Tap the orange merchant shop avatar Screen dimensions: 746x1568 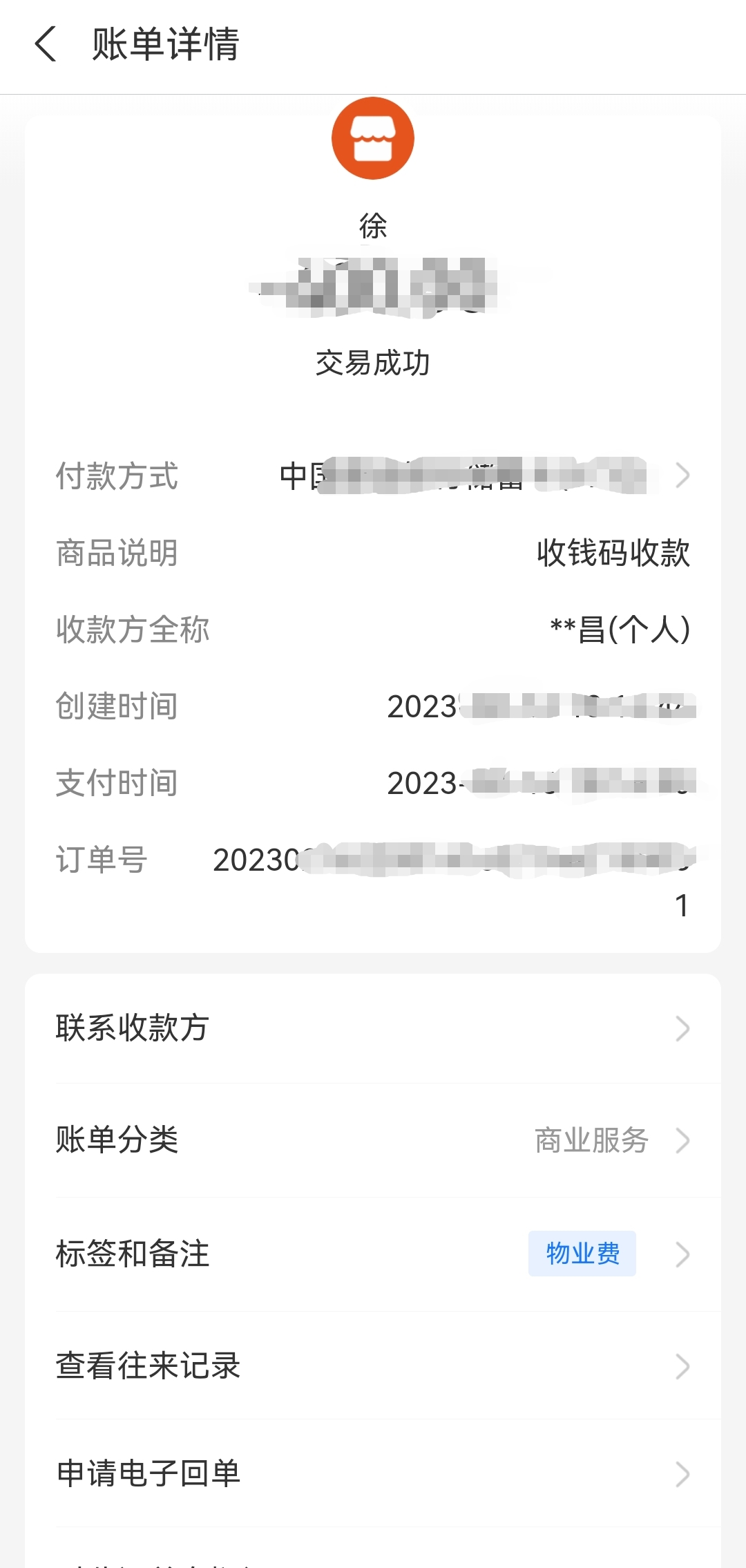pyautogui.click(x=373, y=138)
